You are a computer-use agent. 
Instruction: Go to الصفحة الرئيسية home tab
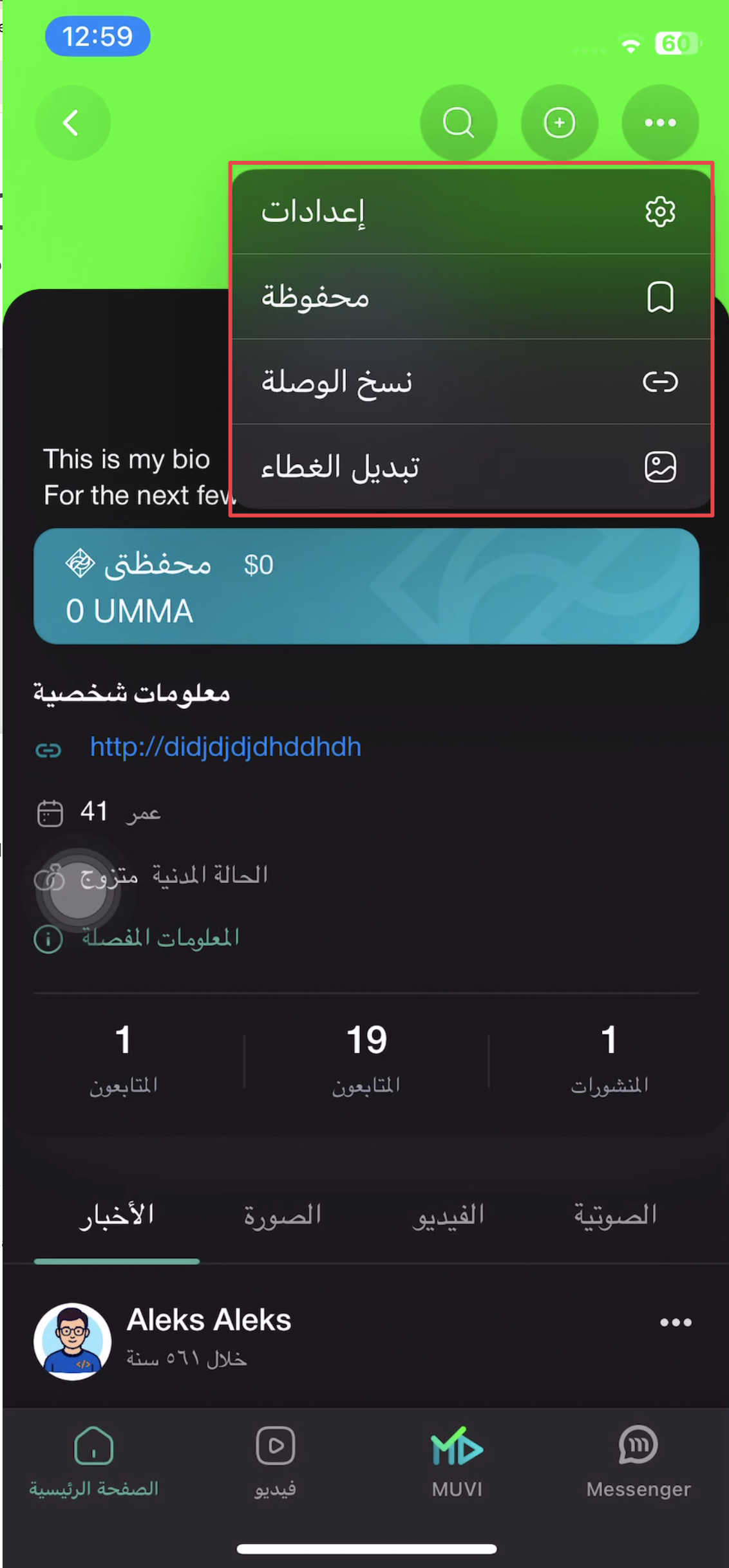[94, 1461]
